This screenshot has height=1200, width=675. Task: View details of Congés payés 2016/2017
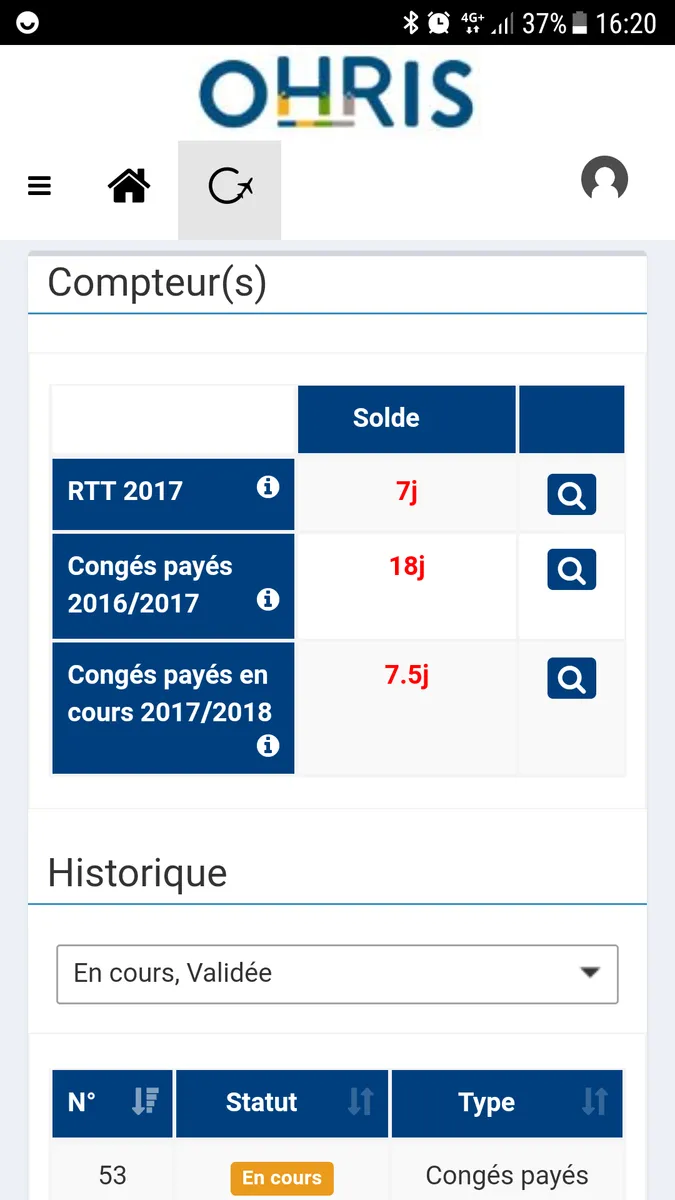571,570
